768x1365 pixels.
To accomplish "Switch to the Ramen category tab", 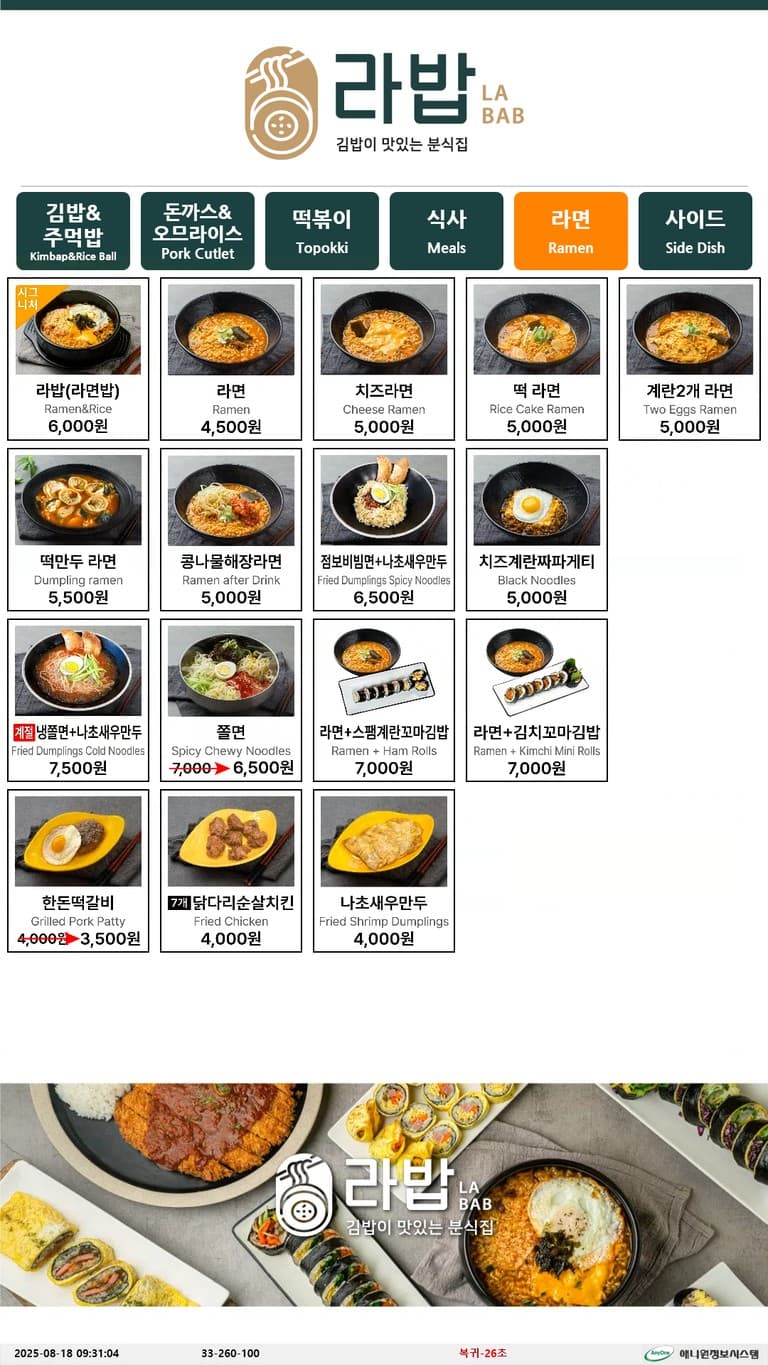I will 570,231.
